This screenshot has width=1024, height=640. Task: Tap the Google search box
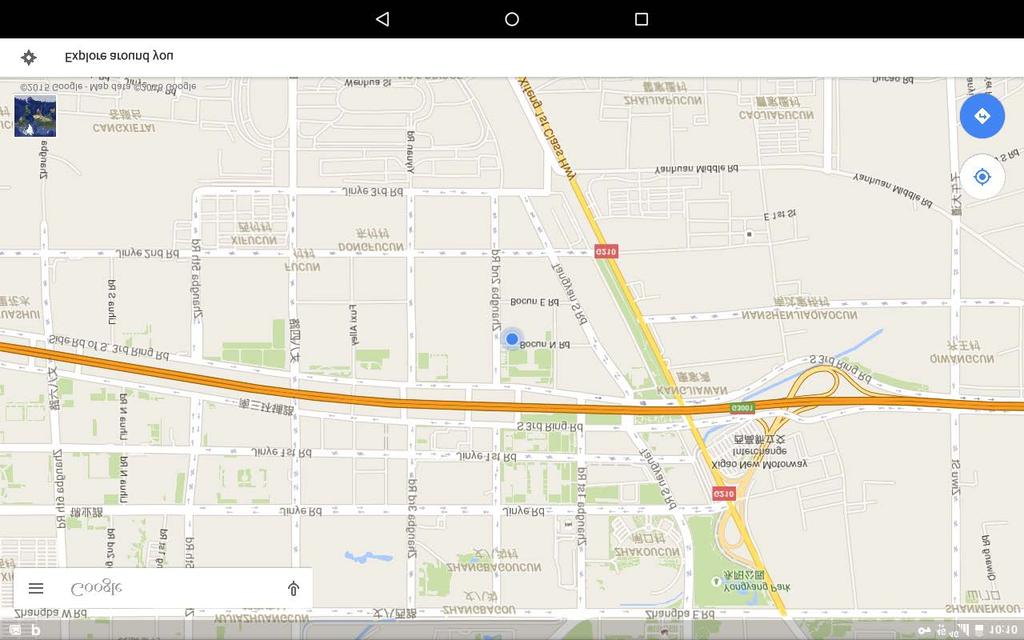pos(160,589)
